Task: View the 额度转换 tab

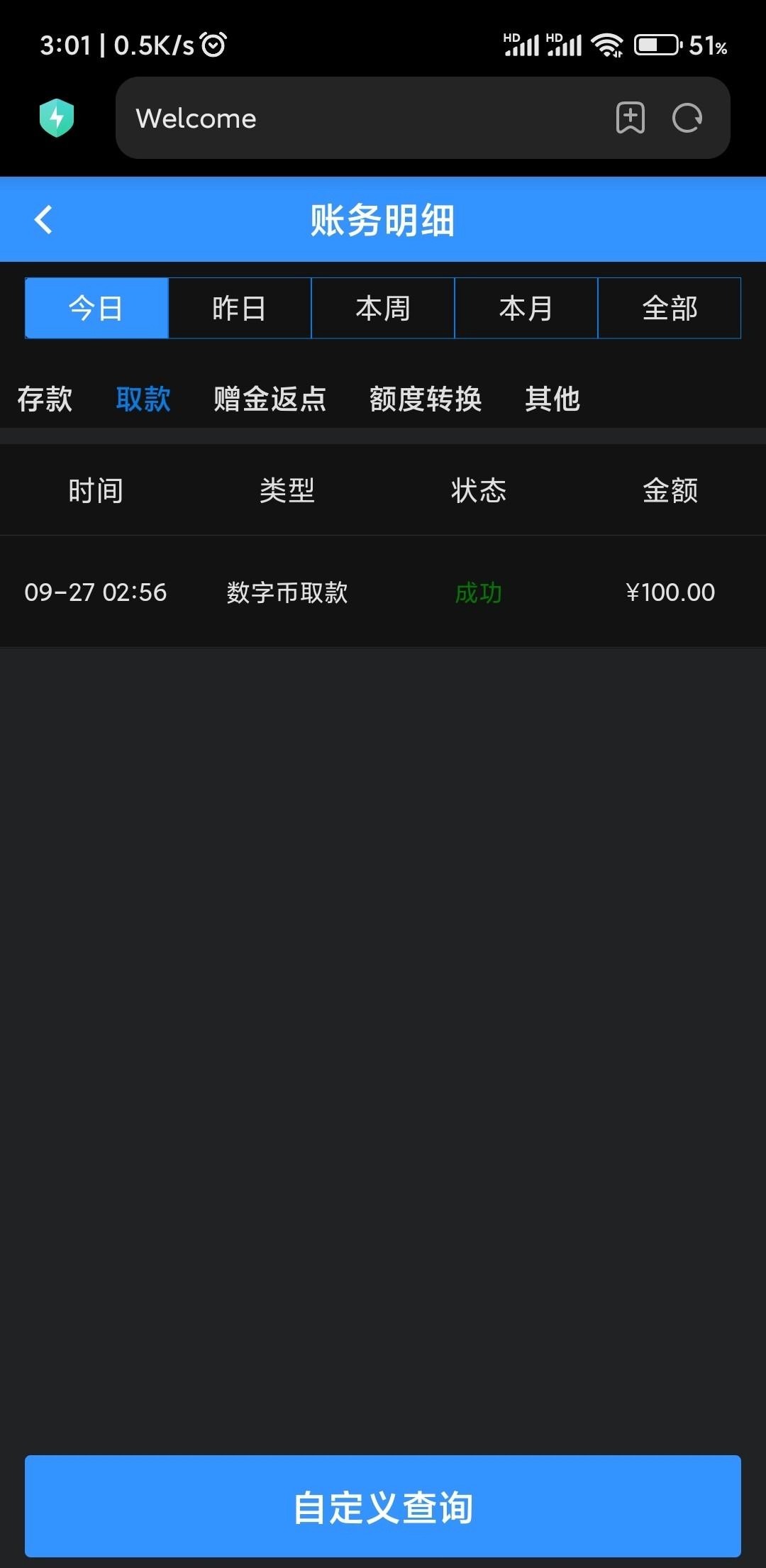Action: tap(426, 399)
